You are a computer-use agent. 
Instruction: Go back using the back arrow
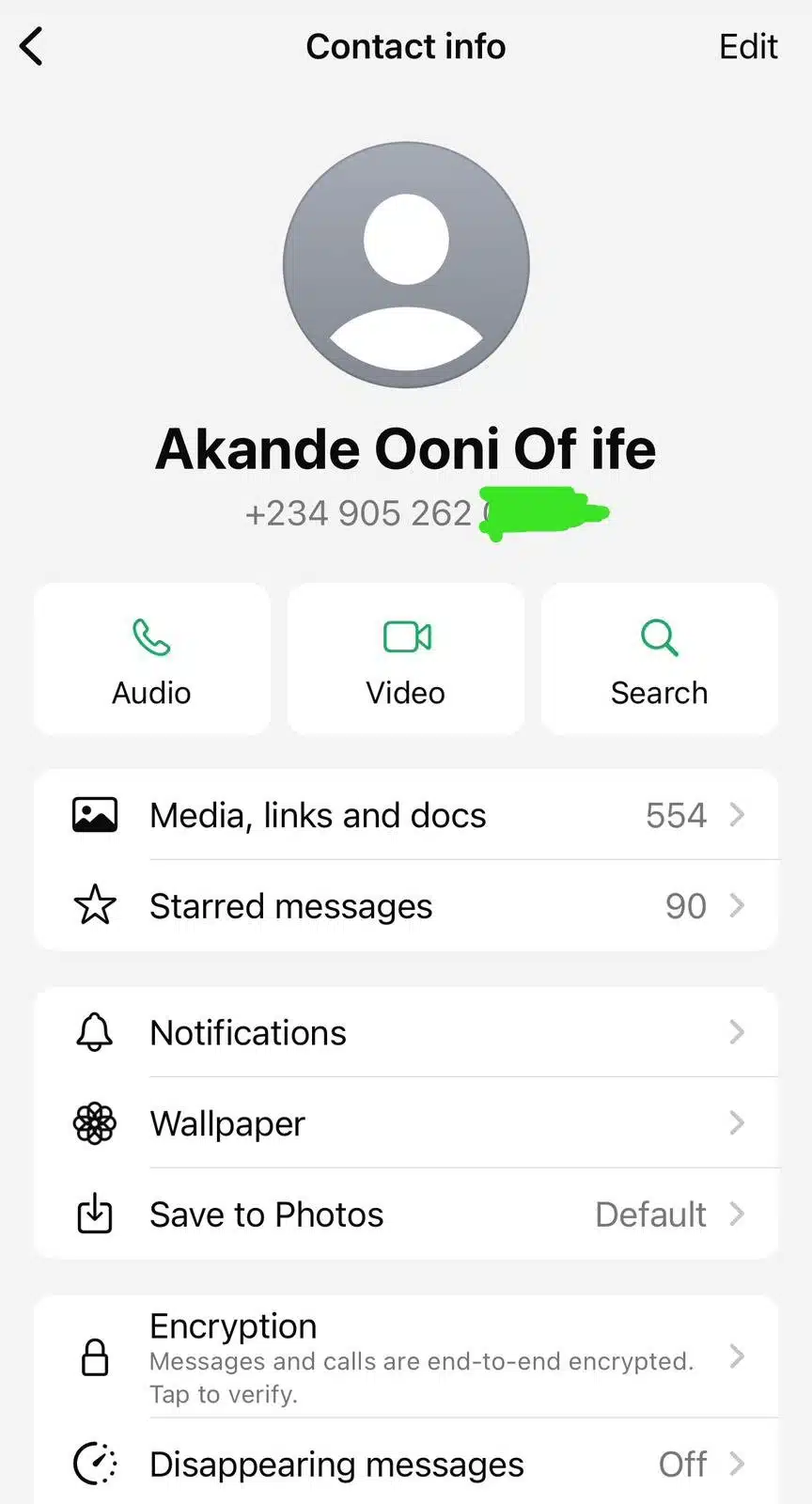32,46
